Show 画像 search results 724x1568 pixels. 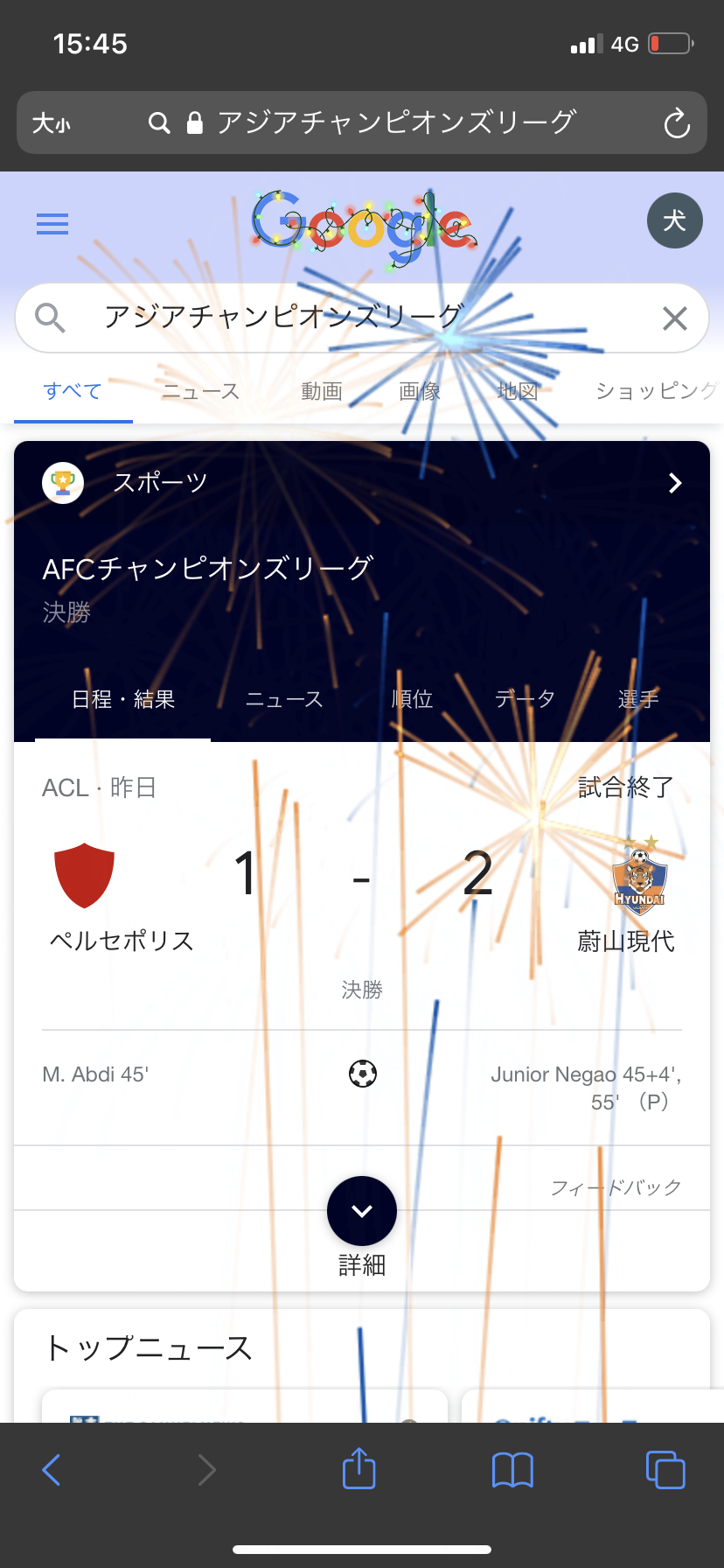tap(420, 391)
